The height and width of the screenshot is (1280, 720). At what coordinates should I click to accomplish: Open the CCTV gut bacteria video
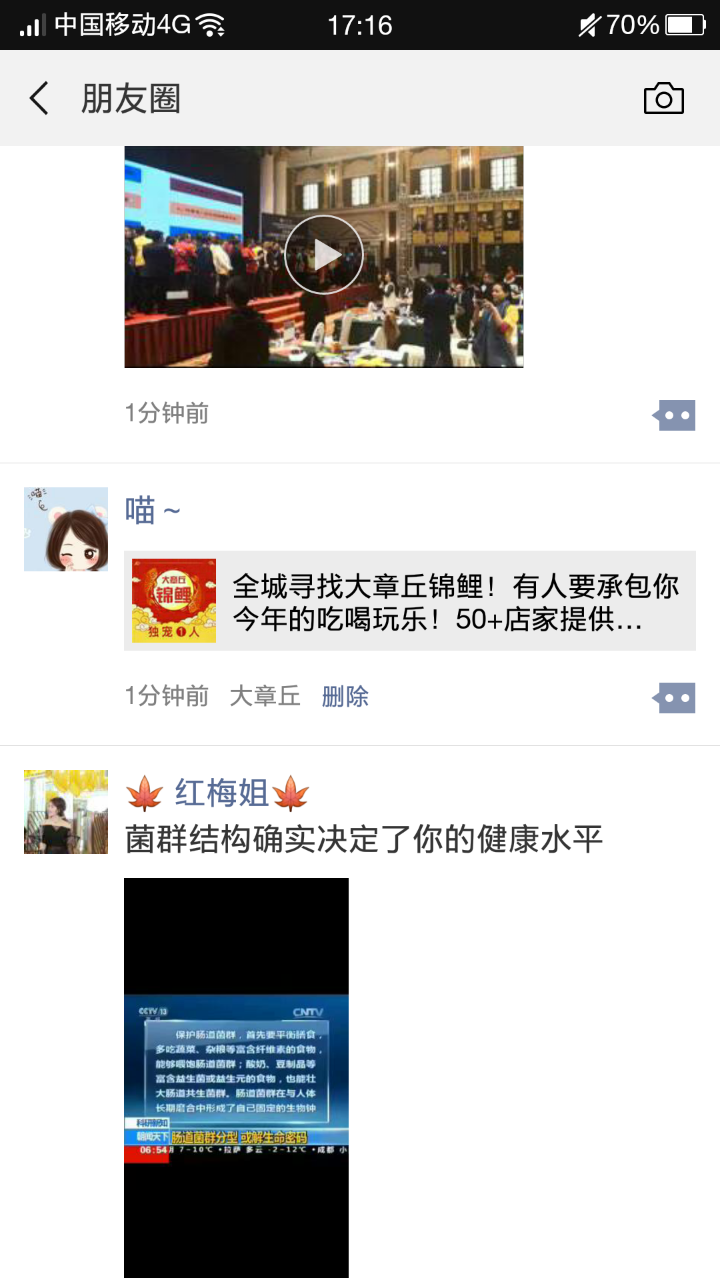tap(236, 1077)
